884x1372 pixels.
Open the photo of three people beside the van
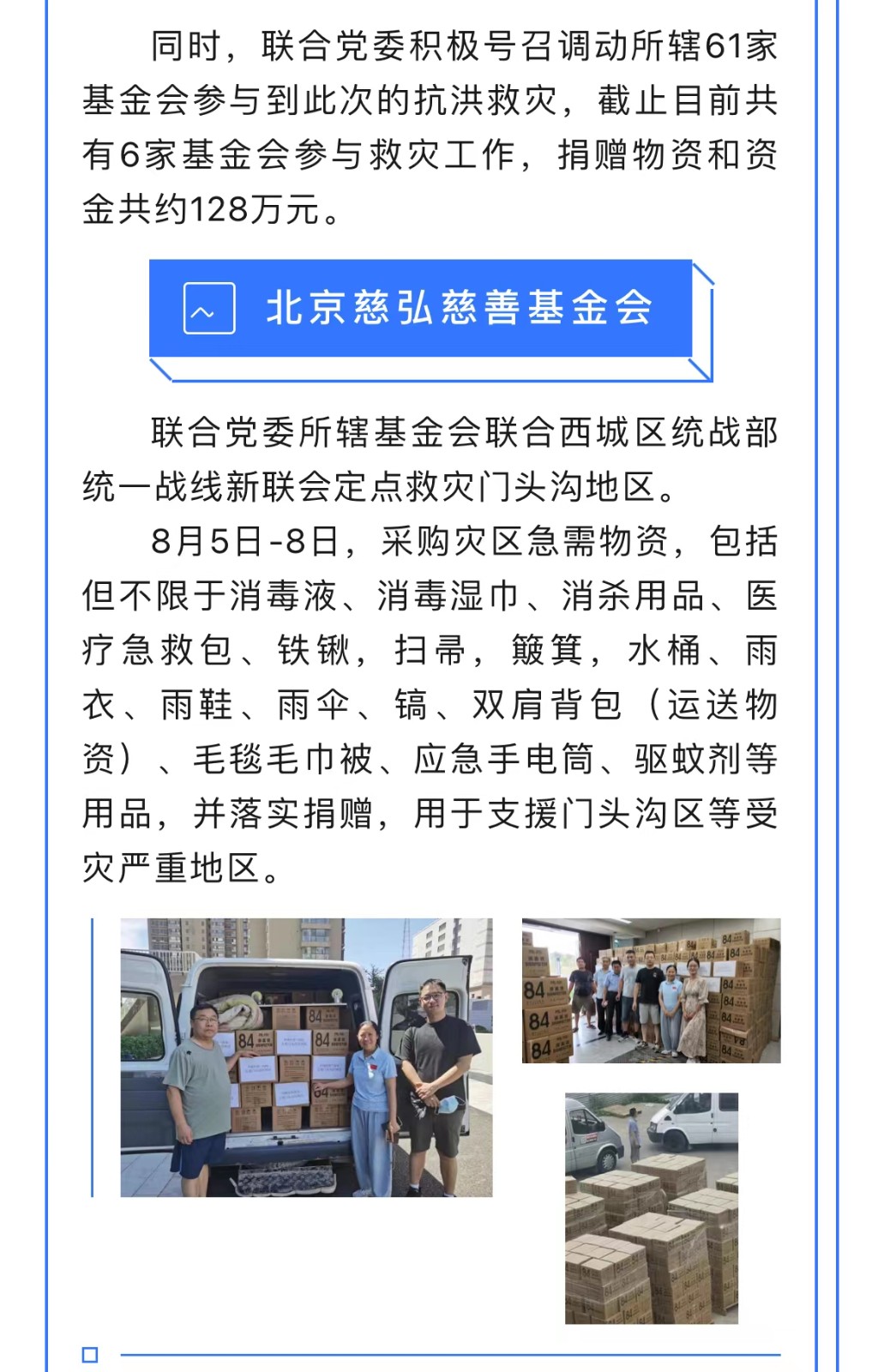coord(306,1056)
